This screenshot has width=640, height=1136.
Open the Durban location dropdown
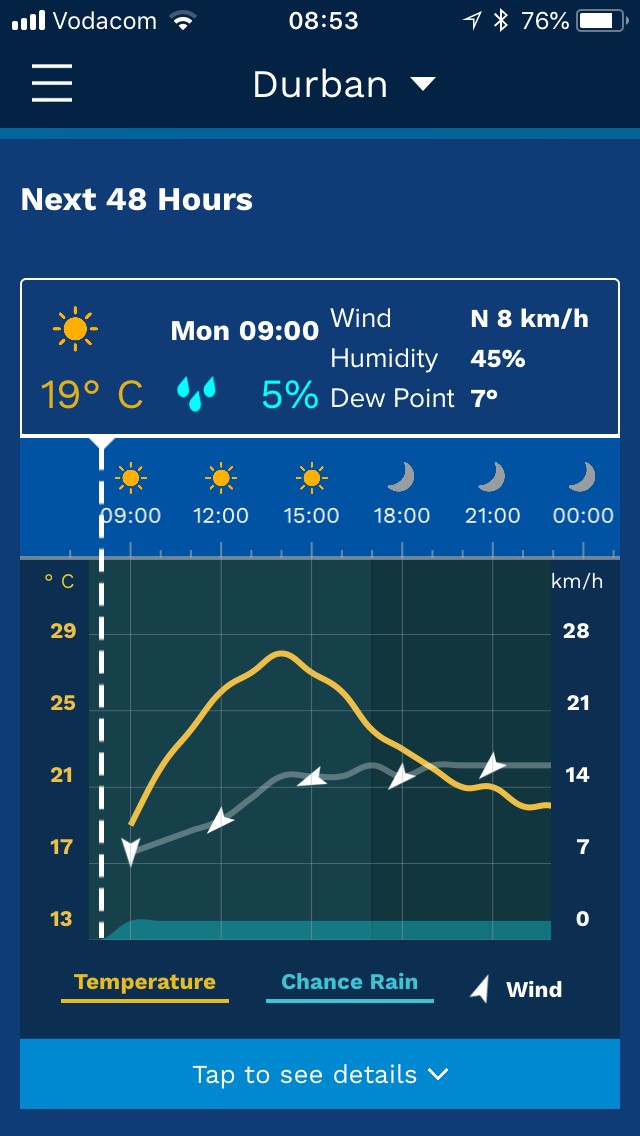(343, 84)
